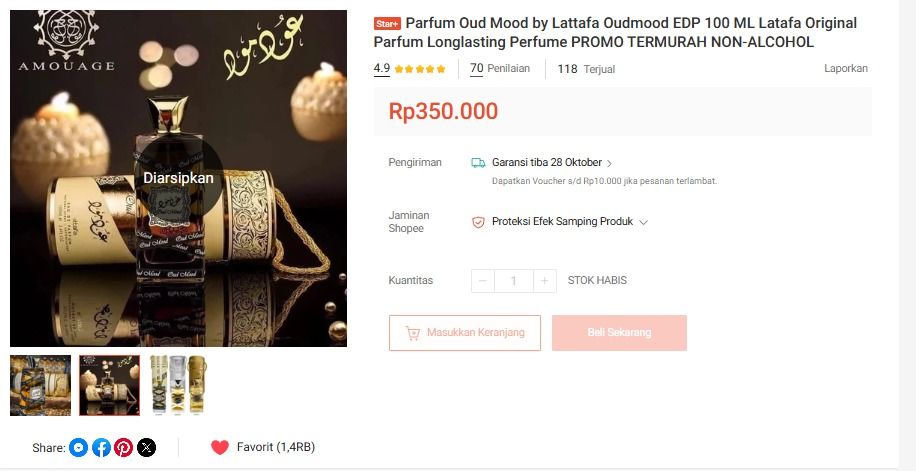Edit the quantity number field
Viewport: 916px width, 471px height.
tap(514, 281)
